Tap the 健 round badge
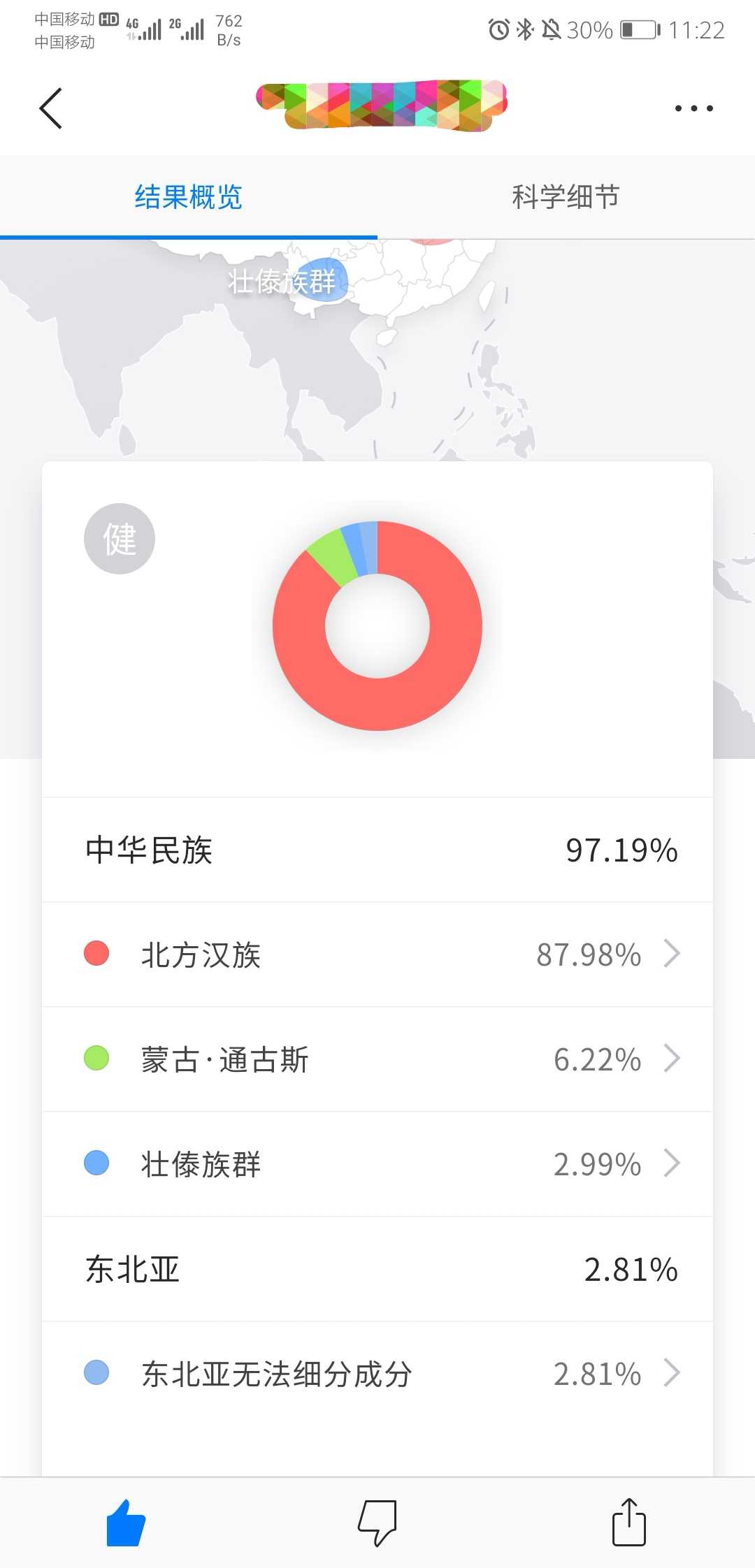 [120, 539]
